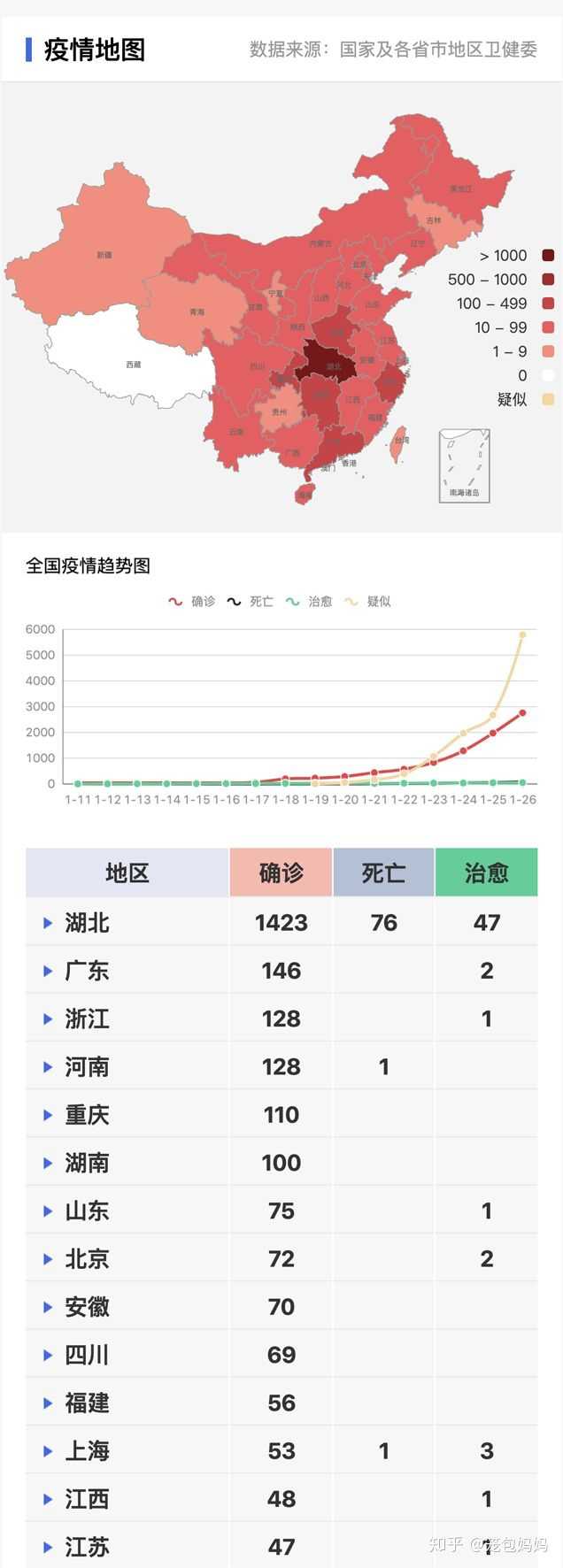The image size is (563, 1568).
Task: Toggle the 确诊 series in trend chart legend
Action: 192,602
